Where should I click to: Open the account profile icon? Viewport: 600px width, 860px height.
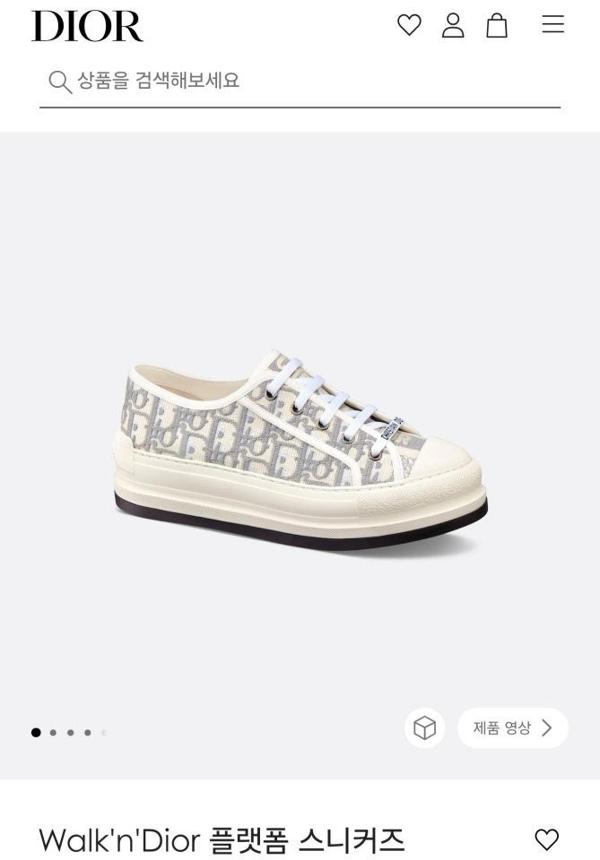pos(453,25)
